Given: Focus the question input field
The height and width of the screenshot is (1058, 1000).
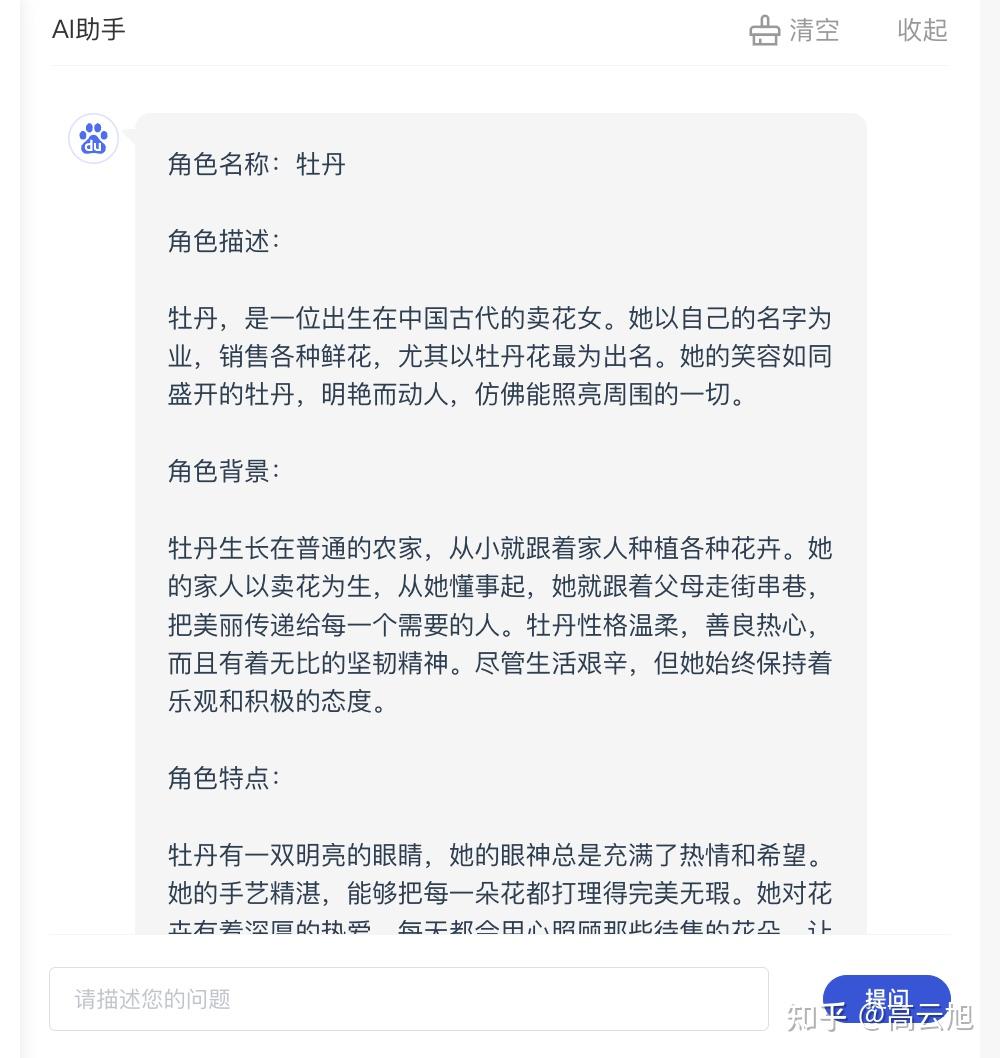Looking at the screenshot, I should pyautogui.click(x=408, y=998).
